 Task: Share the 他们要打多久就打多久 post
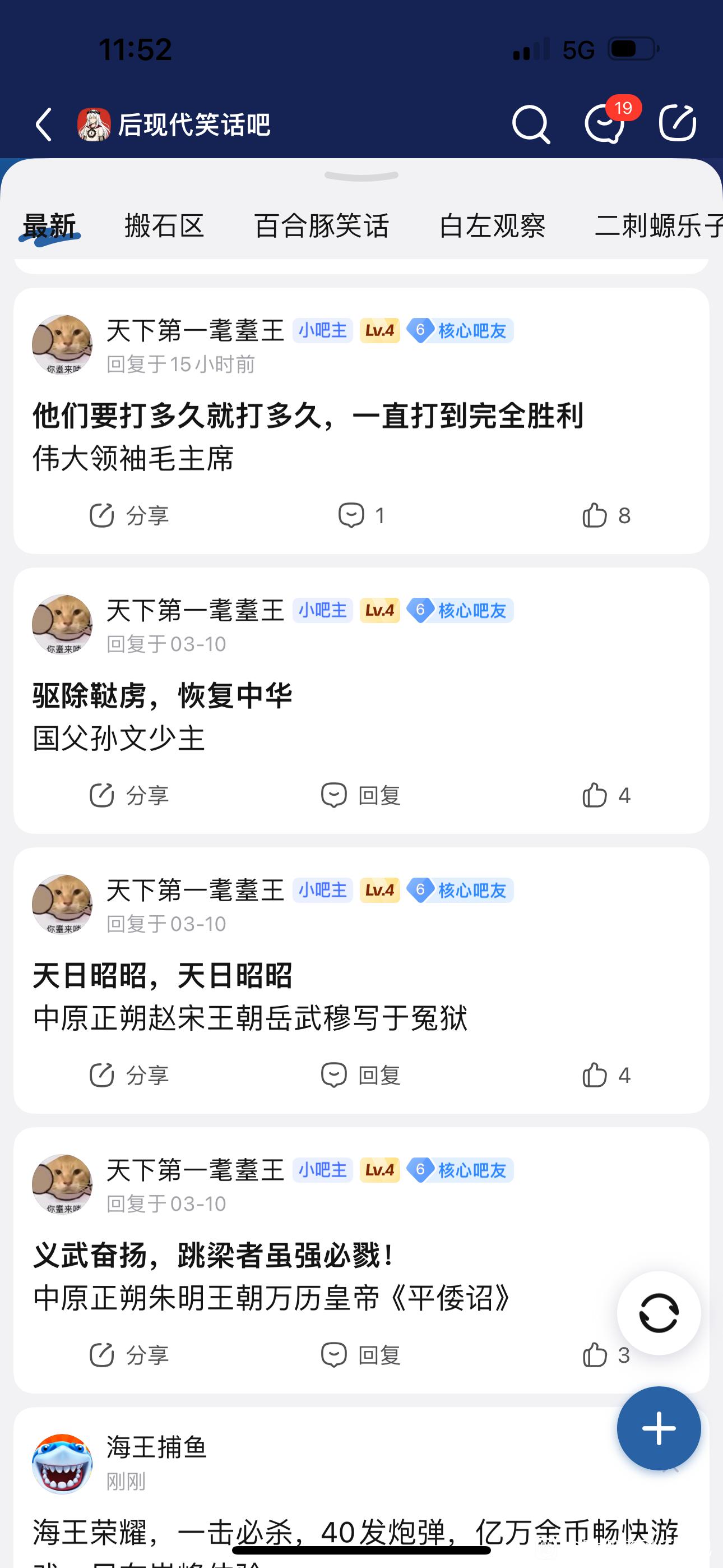pyautogui.click(x=129, y=515)
